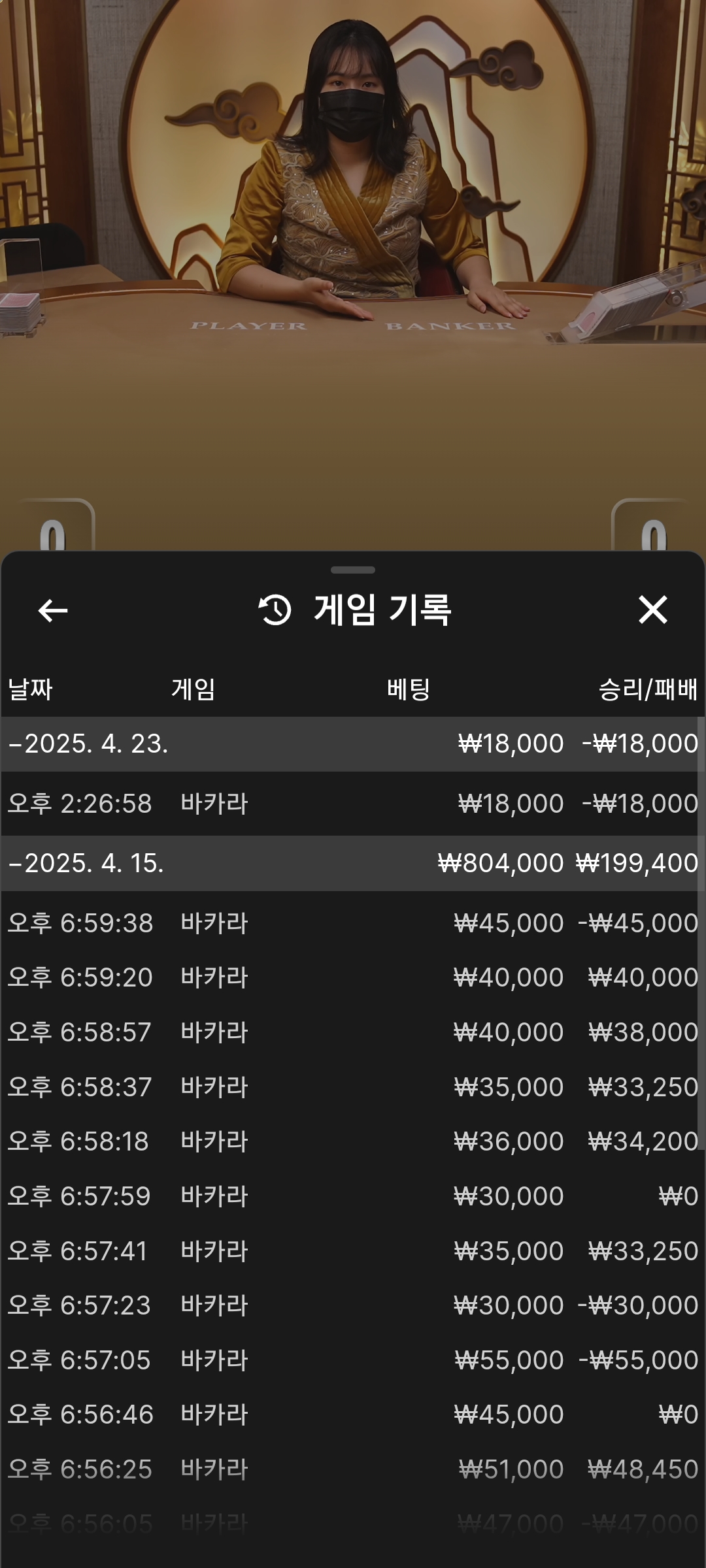Show the 오후 6:58:18 baccarat round
The width and height of the screenshot is (706, 1568).
click(353, 1141)
